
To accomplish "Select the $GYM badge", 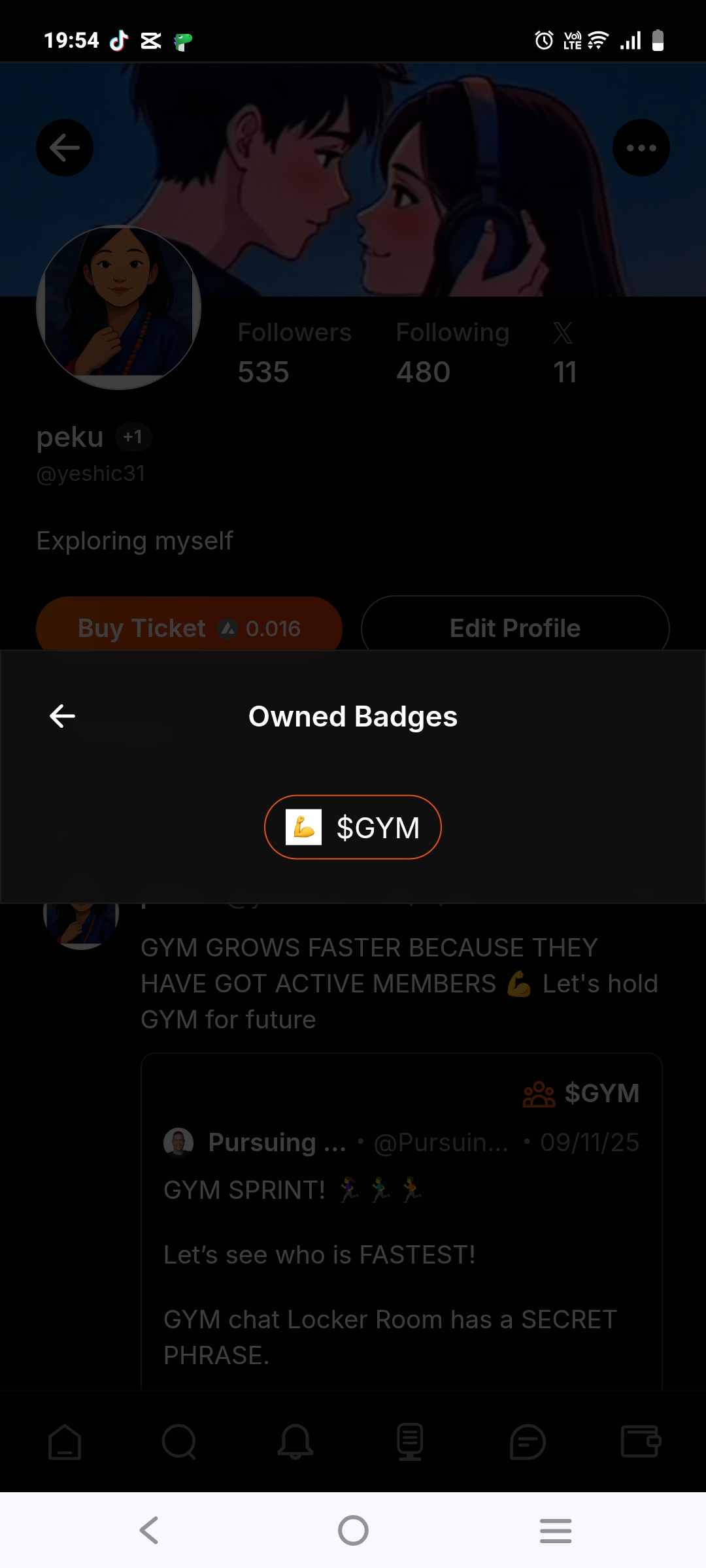I will click(x=353, y=827).
